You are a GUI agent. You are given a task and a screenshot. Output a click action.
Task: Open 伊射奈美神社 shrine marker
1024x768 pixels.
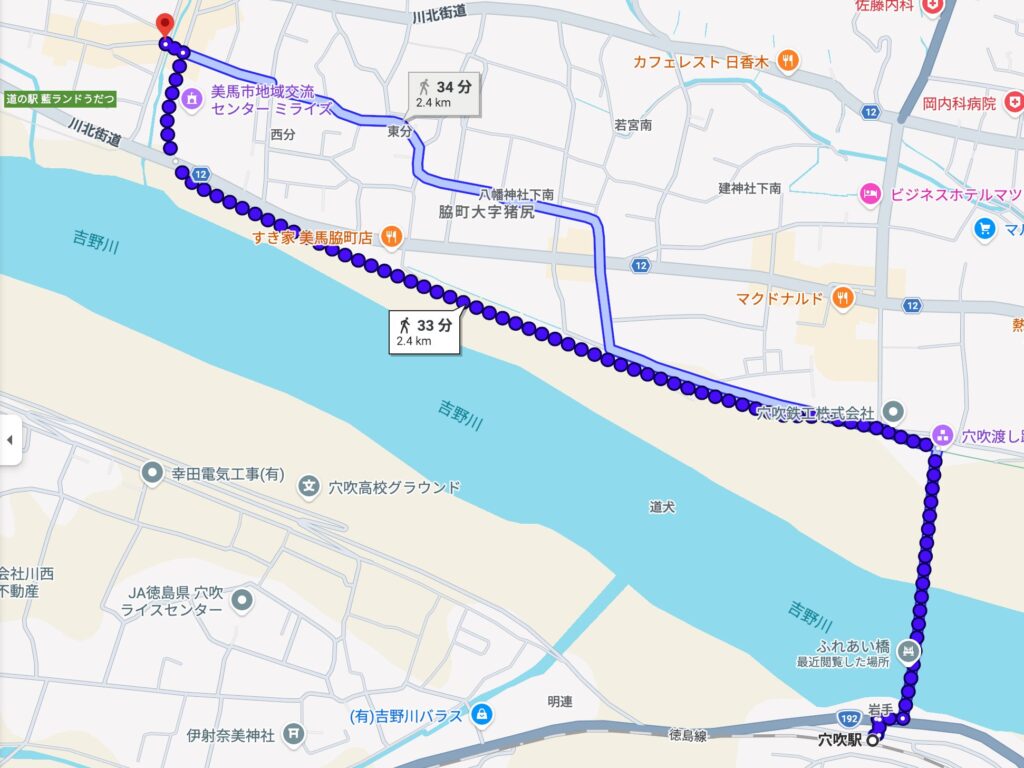(x=292, y=735)
